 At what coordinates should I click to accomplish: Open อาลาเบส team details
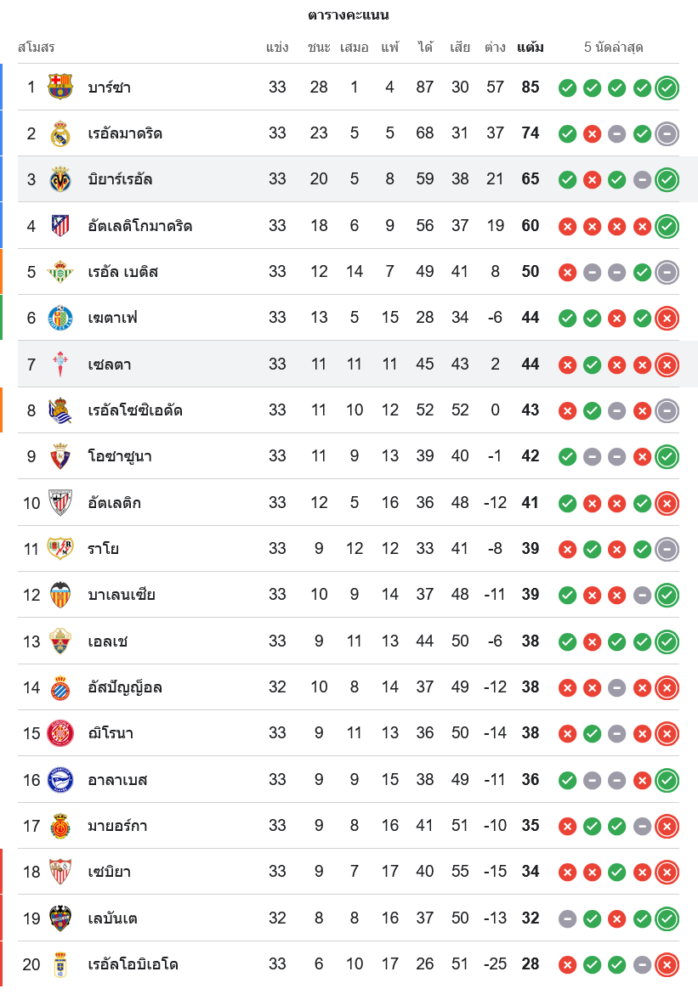click(117, 779)
